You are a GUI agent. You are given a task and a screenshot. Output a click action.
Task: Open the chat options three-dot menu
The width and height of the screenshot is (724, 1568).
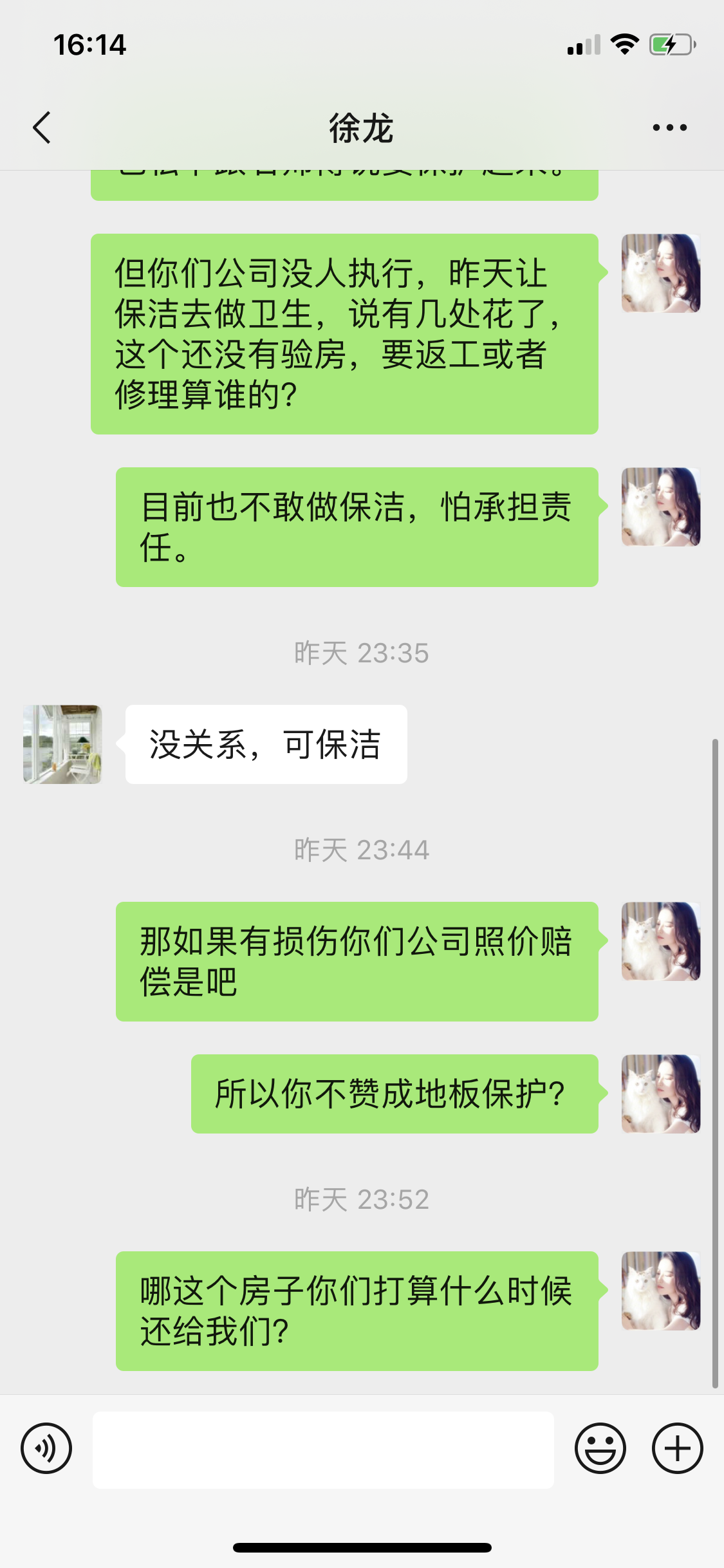pos(669,127)
